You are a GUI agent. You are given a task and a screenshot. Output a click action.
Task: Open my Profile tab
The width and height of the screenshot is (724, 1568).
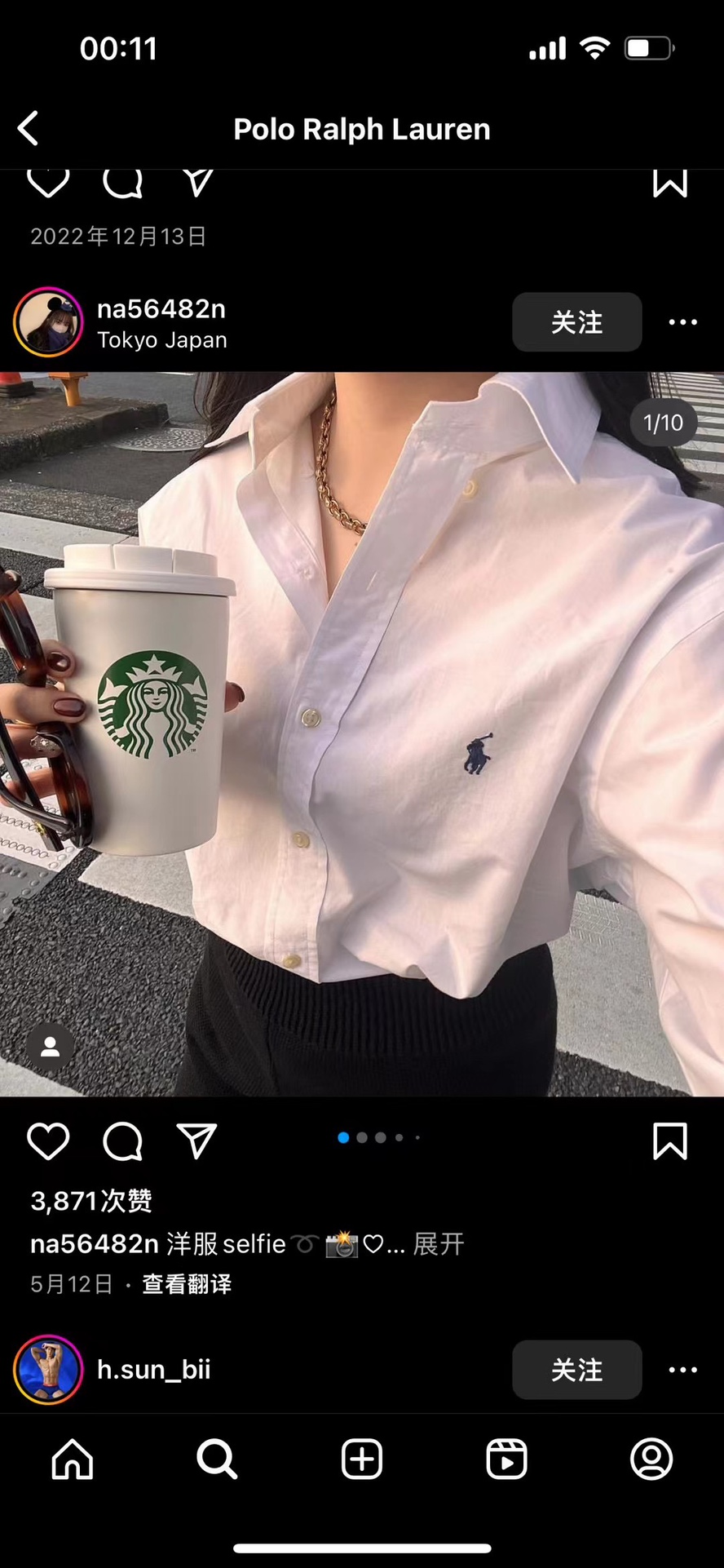[651, 1459]
